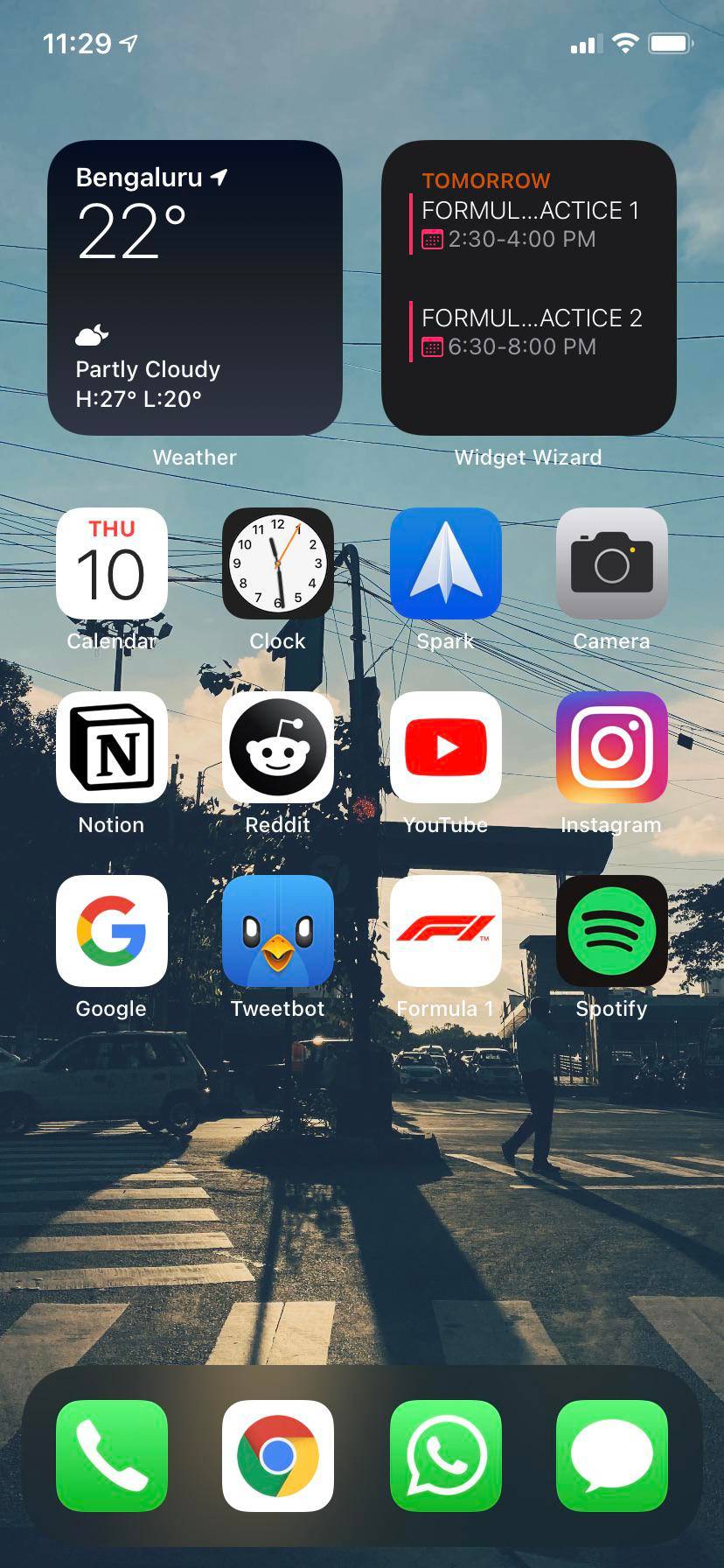Launch Reddit
Screen dimensions: 724x1568
pyautogui.click(x=277, y=746)
